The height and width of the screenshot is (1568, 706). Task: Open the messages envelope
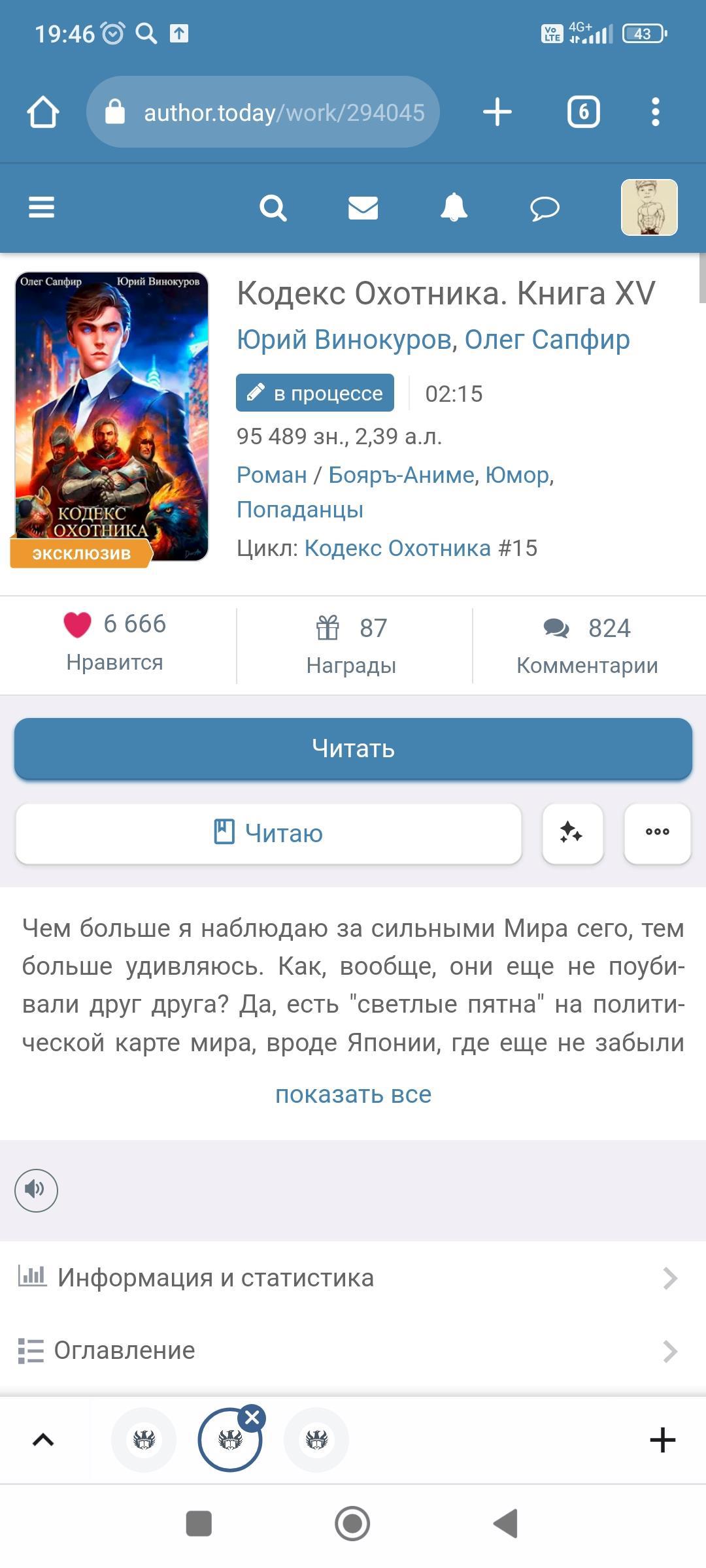point(363,208)
